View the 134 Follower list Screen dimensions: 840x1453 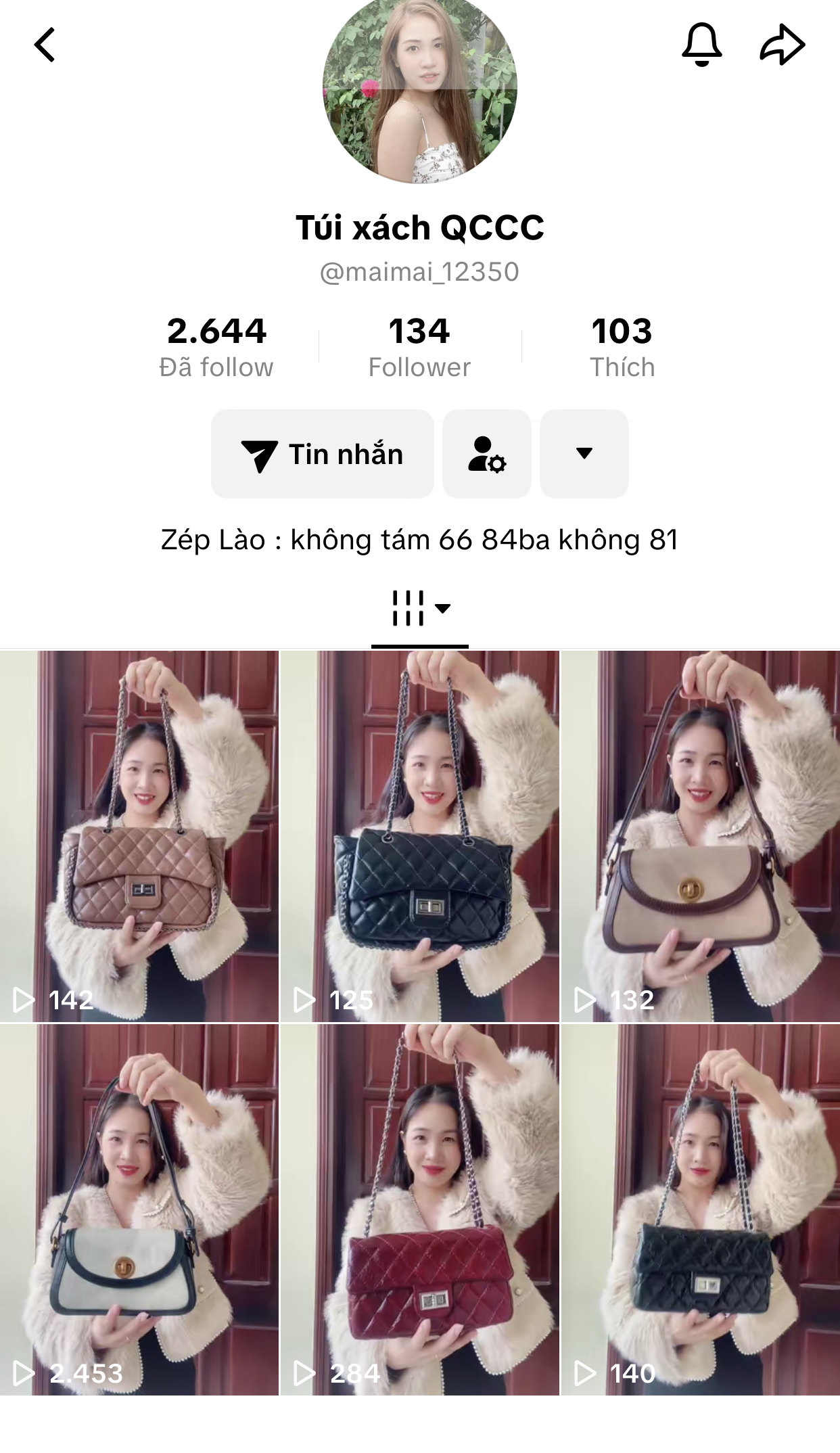click(x=419, y=347)
